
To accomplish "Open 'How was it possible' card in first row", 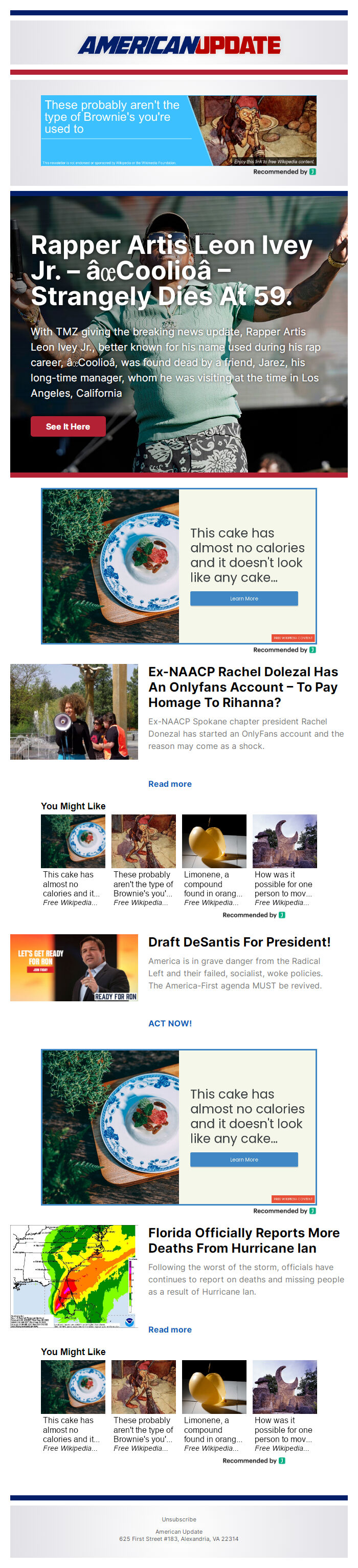I will 284,858.
